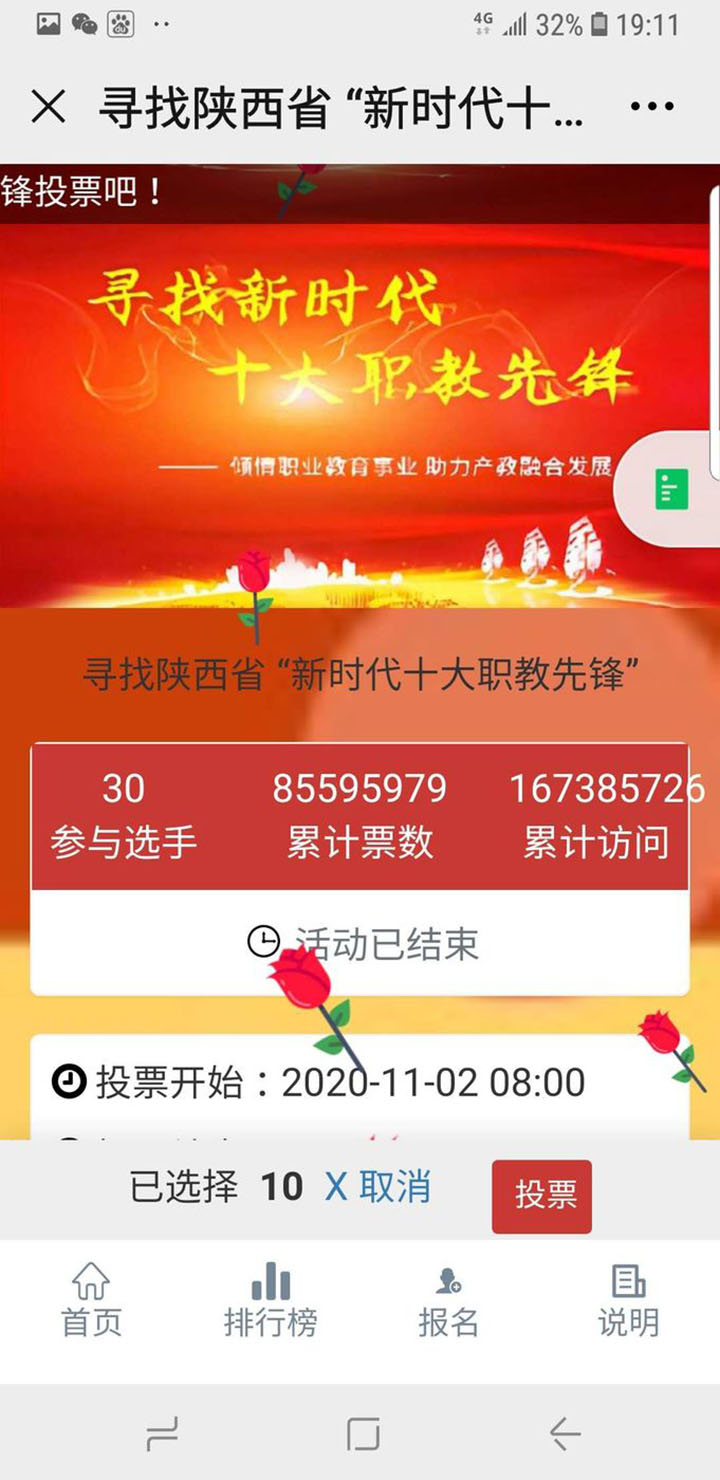720x1480 pixels.
Task: Tap the system back button
Action: pyautogui.click(x=565, y=1434)
